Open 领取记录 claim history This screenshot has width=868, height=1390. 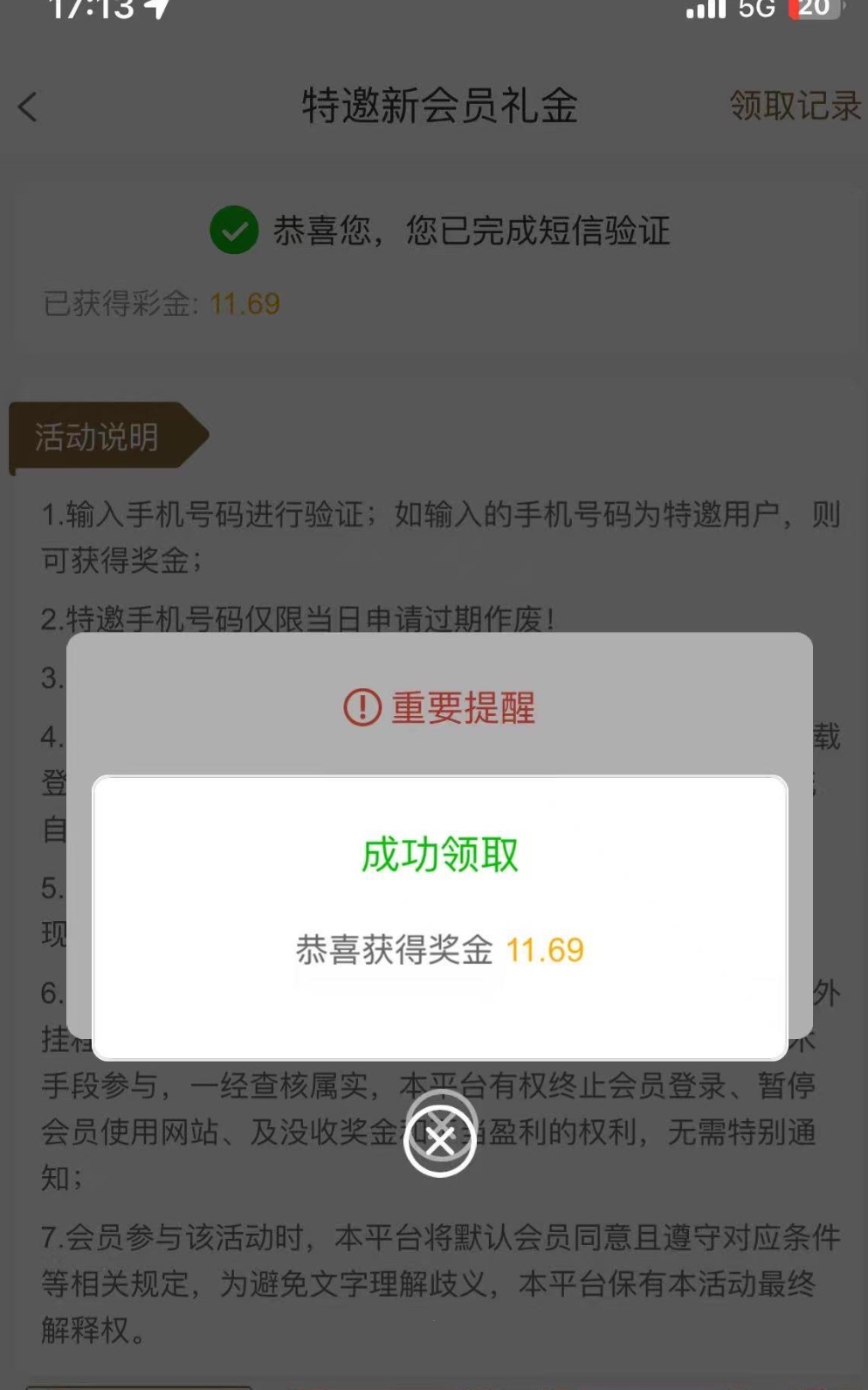point(795,107)
